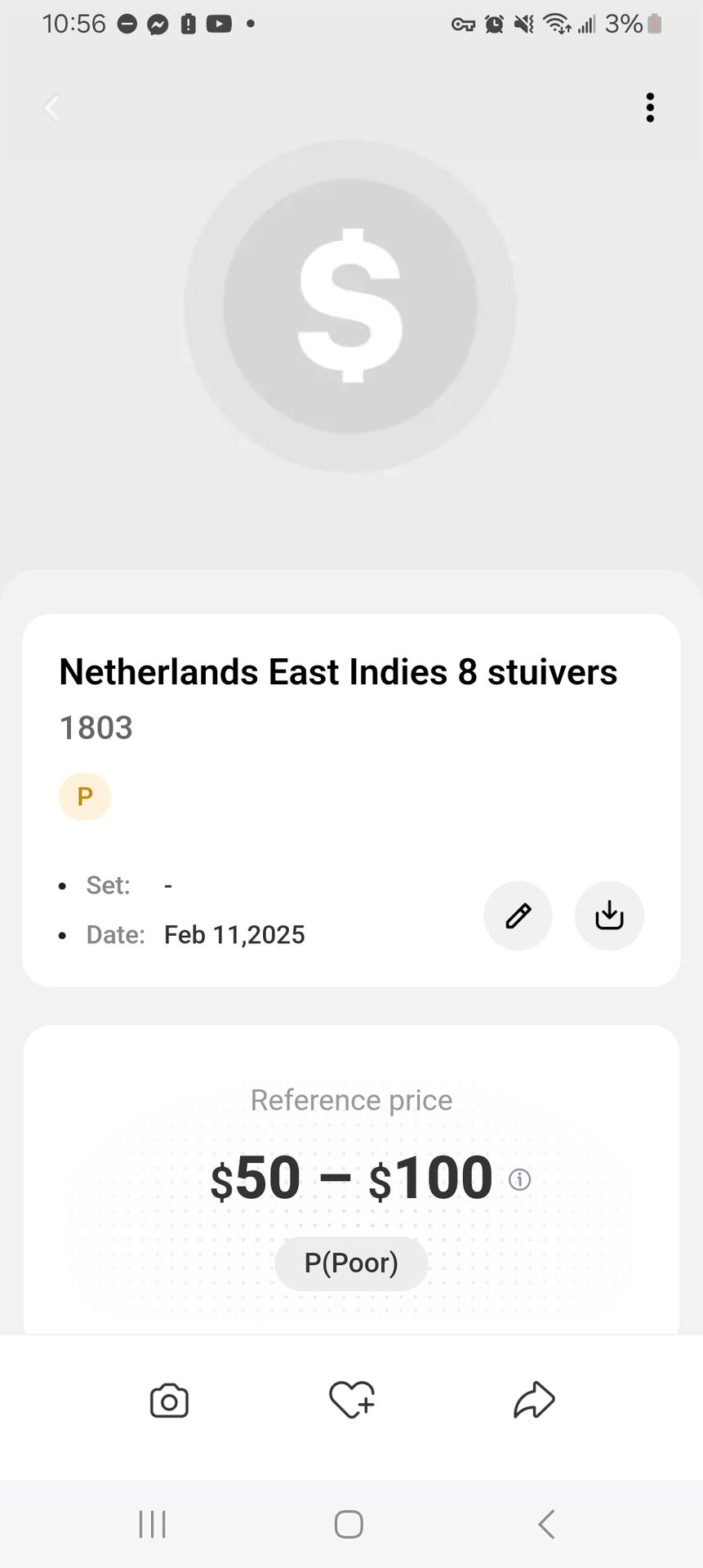Go to the system home screen
The width and height of the screenshot is (703, 1568).
(349, 1524)
